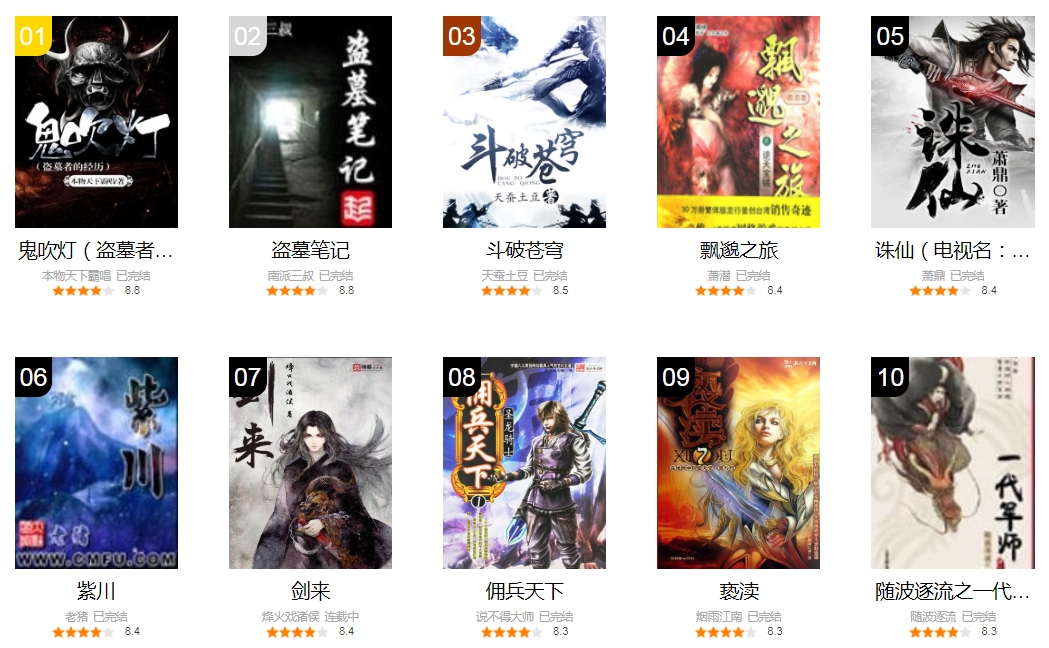
Task: View the book 诛仙 by 萧鼎
Action: point(952,122)
